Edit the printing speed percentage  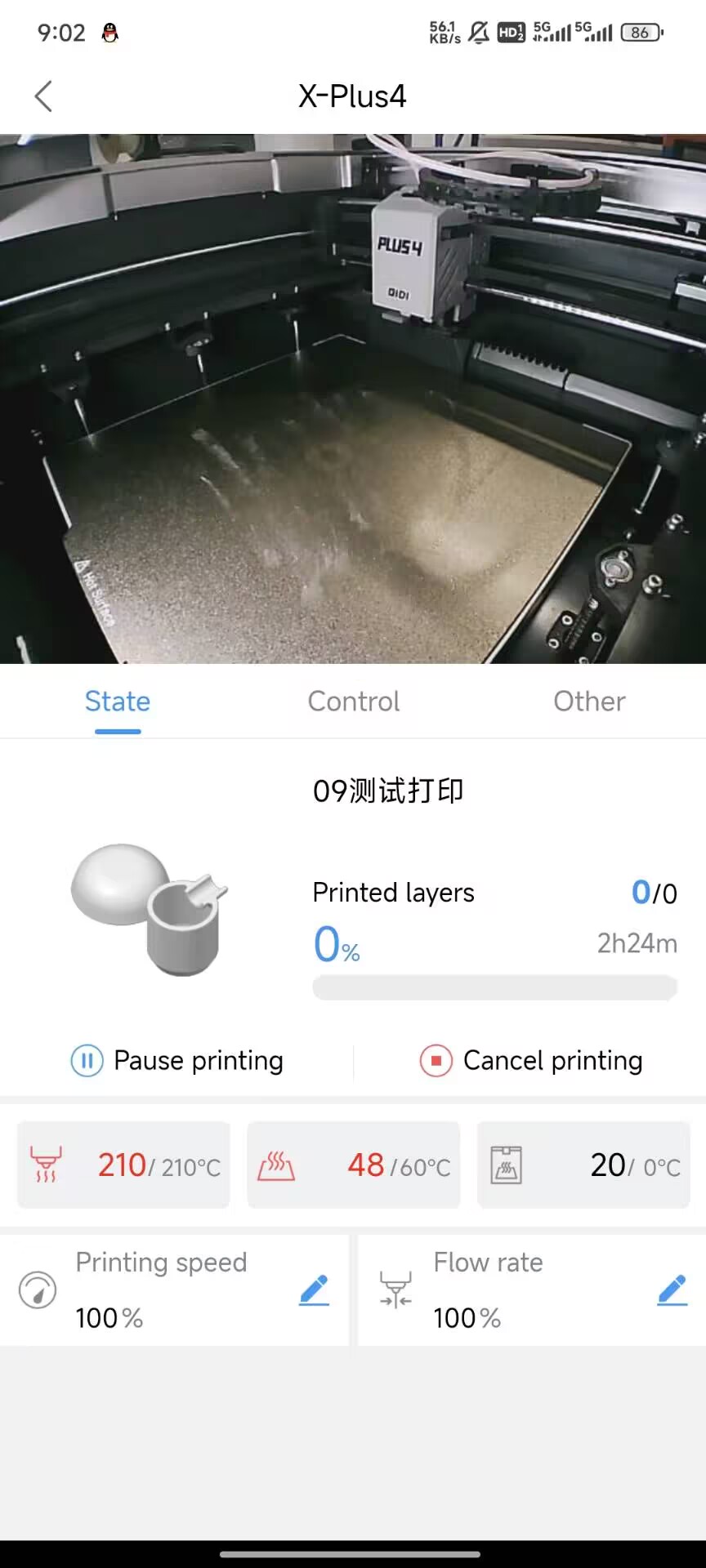[x=314, y=1290]
